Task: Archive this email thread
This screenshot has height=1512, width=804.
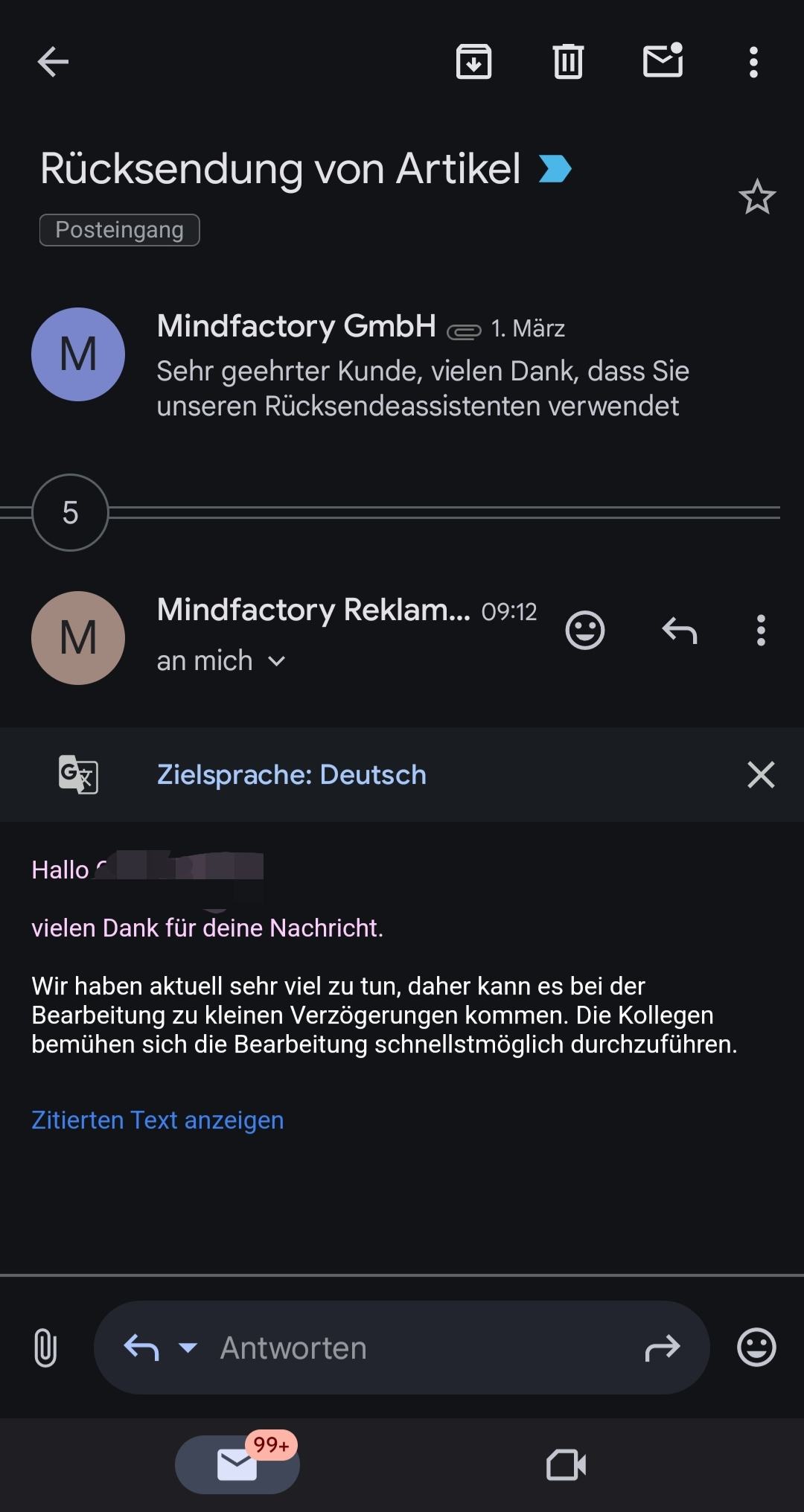Action: [x=473, y=62]
